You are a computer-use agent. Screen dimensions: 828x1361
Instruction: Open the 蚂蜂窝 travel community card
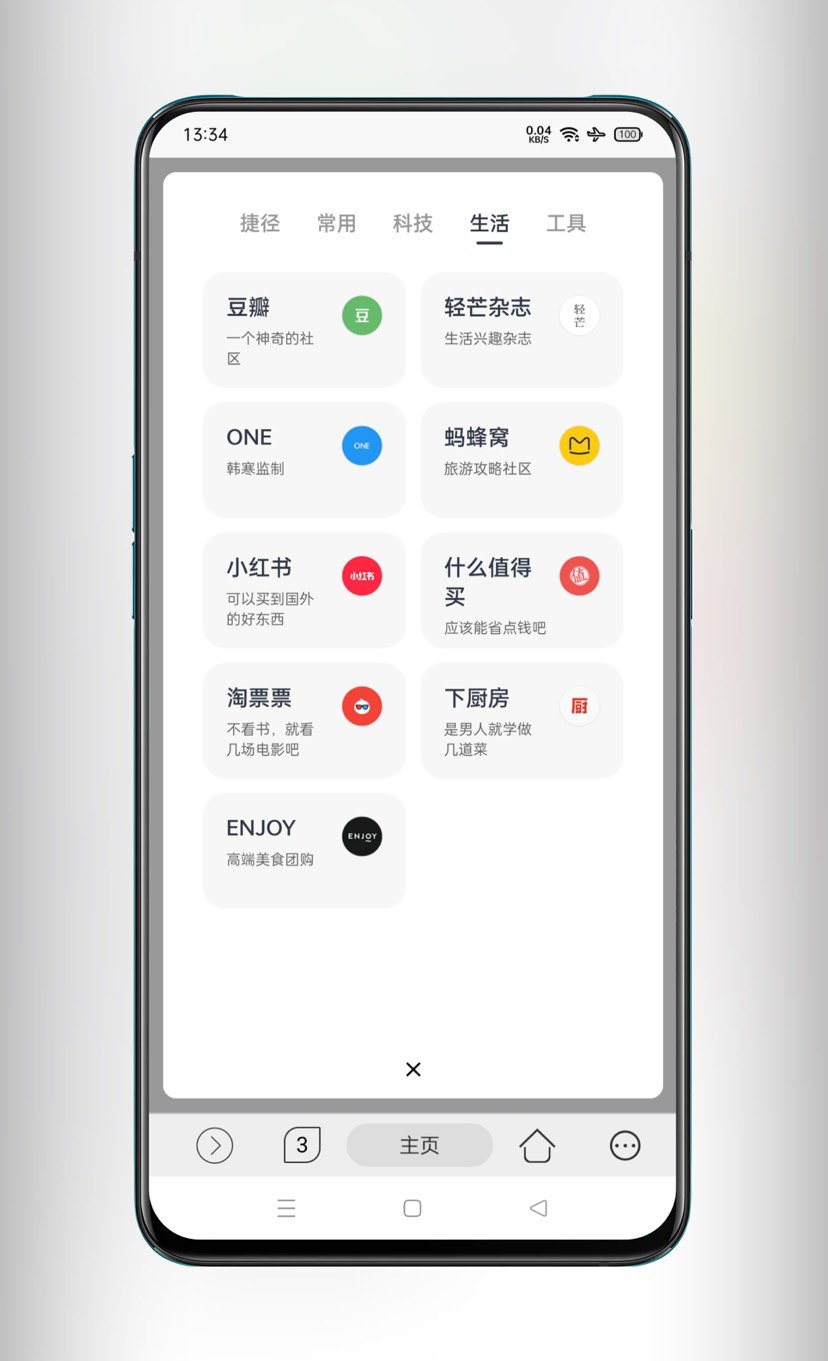522,460
